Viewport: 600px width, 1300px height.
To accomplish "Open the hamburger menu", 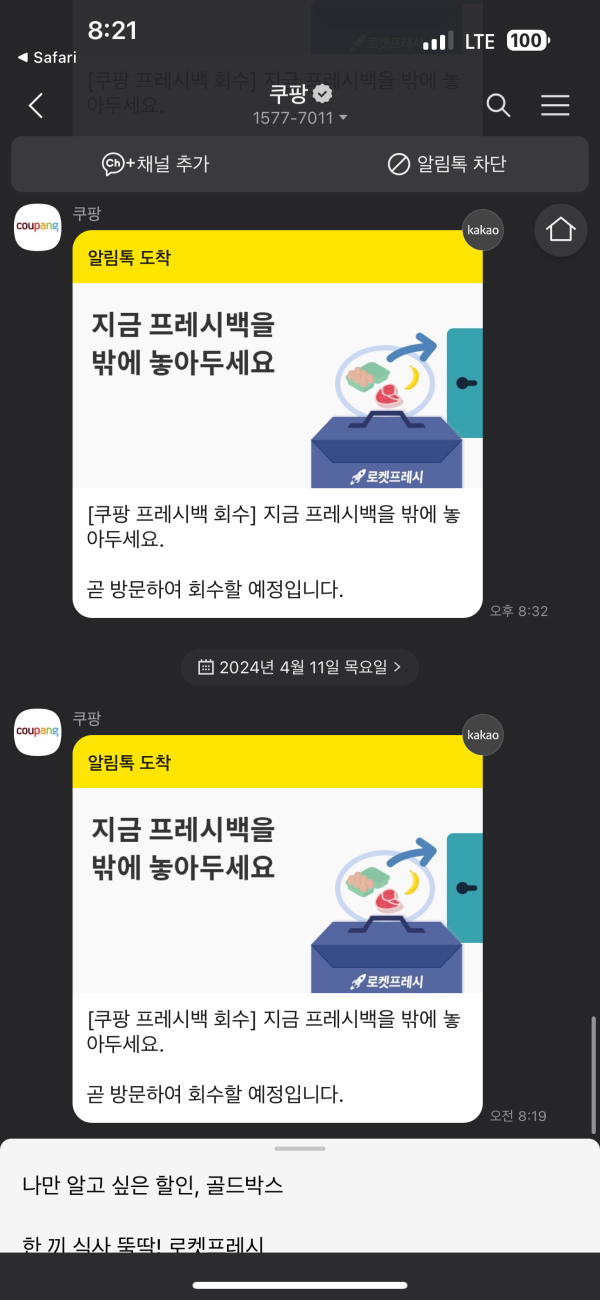I will (x=555, y=105).
